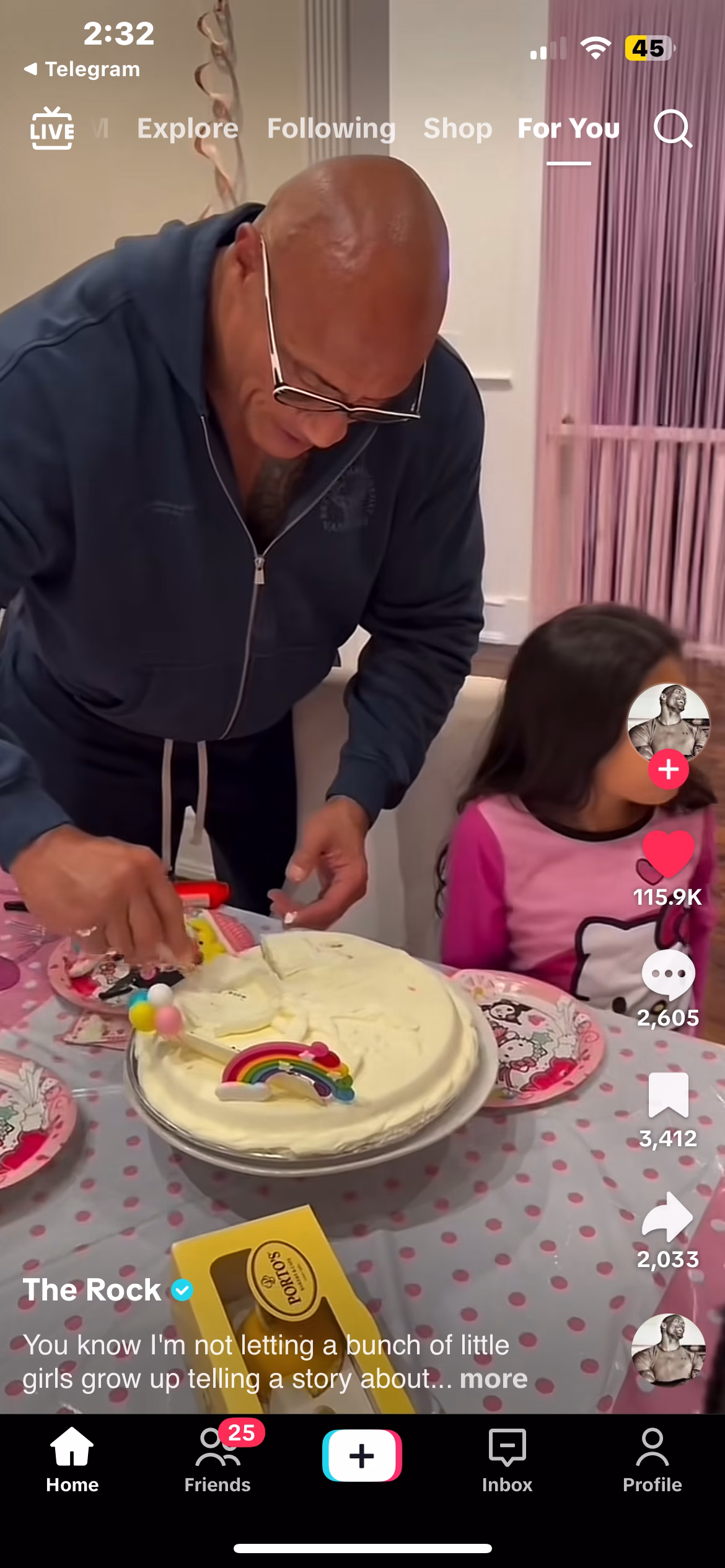Go to the Friends tab
The image size is (725, 1568).
click(217, 1458)
